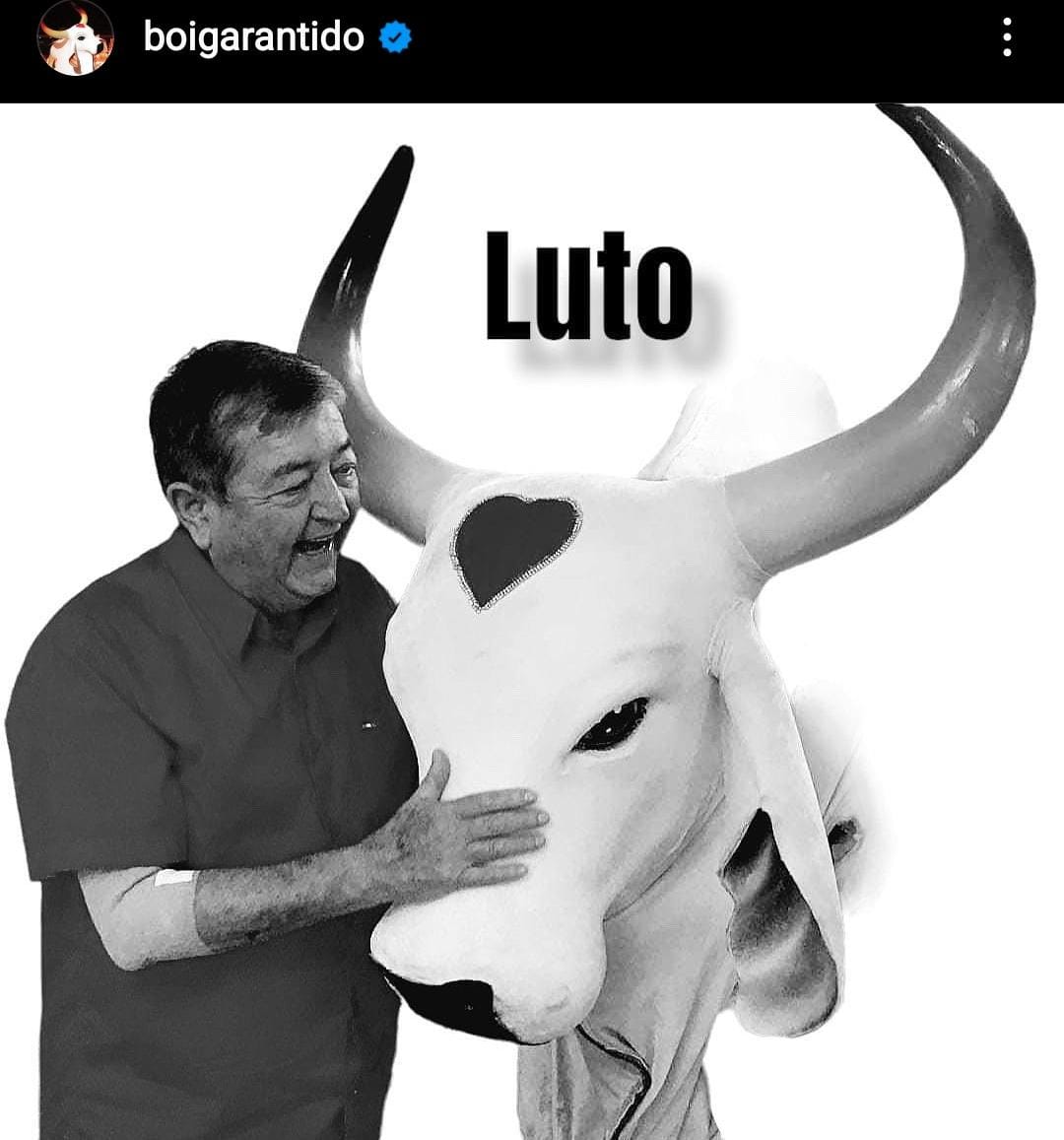Open boigarantido profile picture
Image resolution: width=1064 pixels, height=1140 pixels.
click(x=75, y=39)
